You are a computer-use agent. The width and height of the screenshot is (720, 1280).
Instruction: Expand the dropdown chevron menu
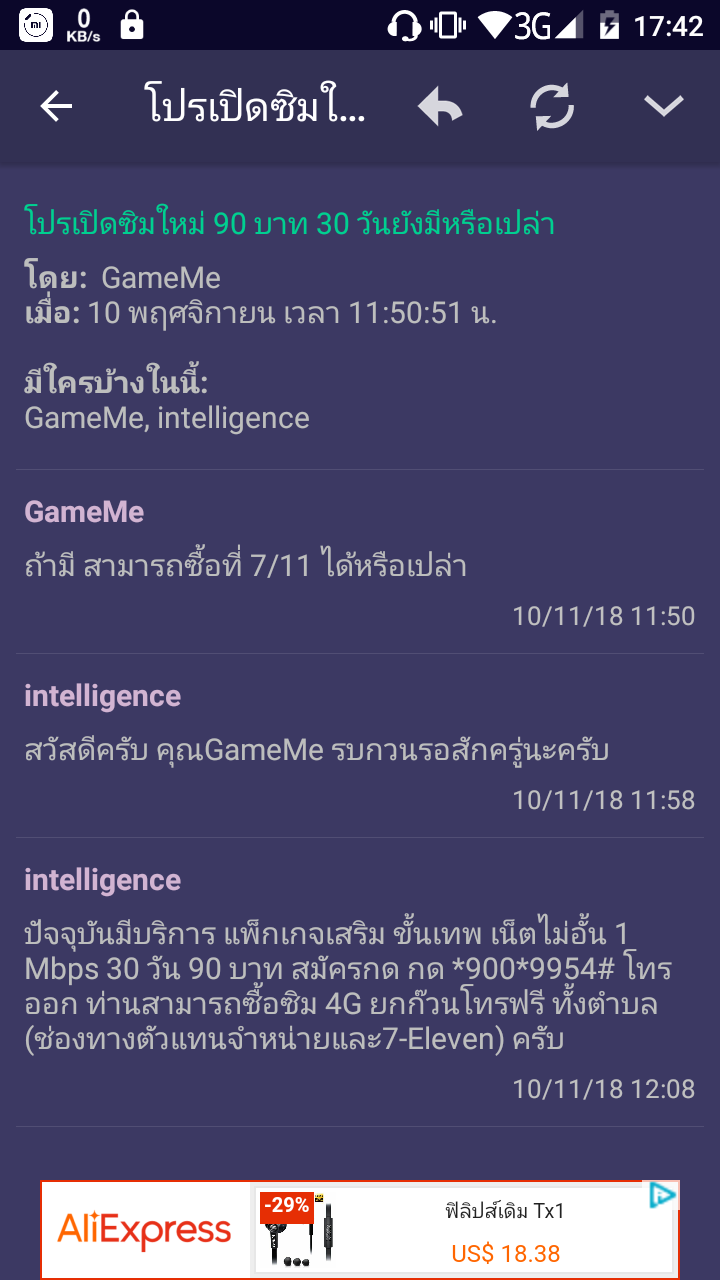[663, 106]
